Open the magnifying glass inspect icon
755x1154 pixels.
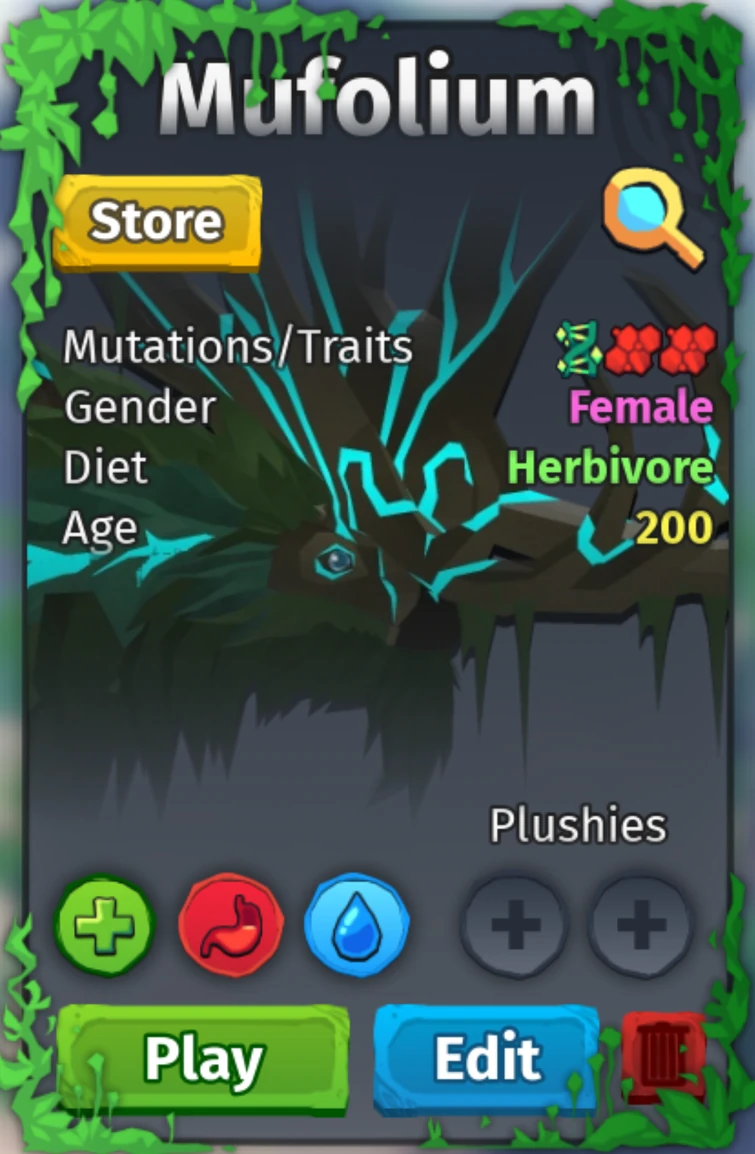point(652,222)
